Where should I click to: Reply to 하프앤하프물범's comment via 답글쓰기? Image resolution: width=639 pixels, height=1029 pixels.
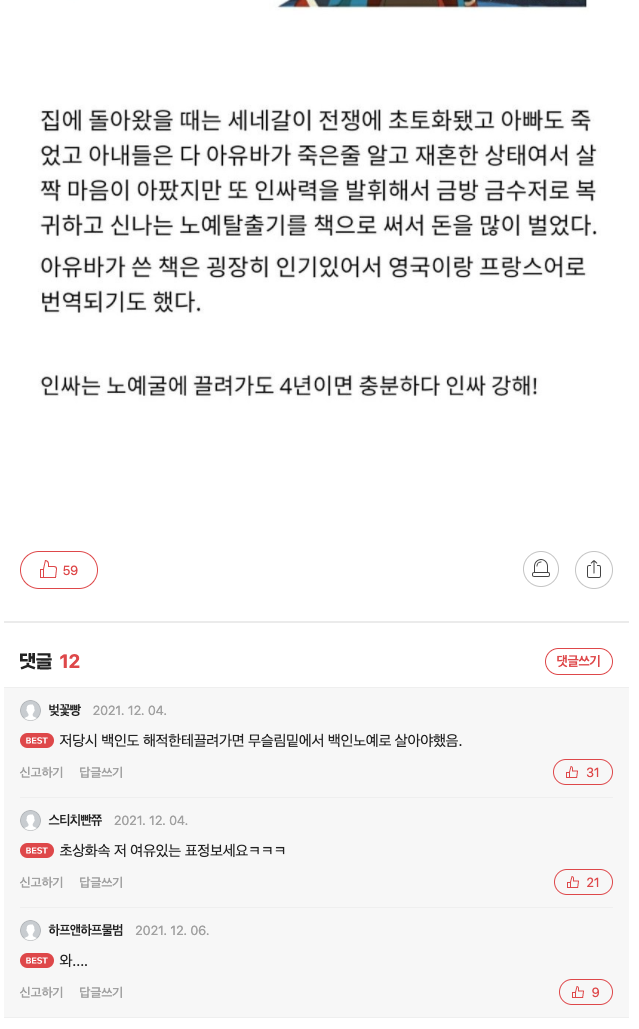coord(101,992)
